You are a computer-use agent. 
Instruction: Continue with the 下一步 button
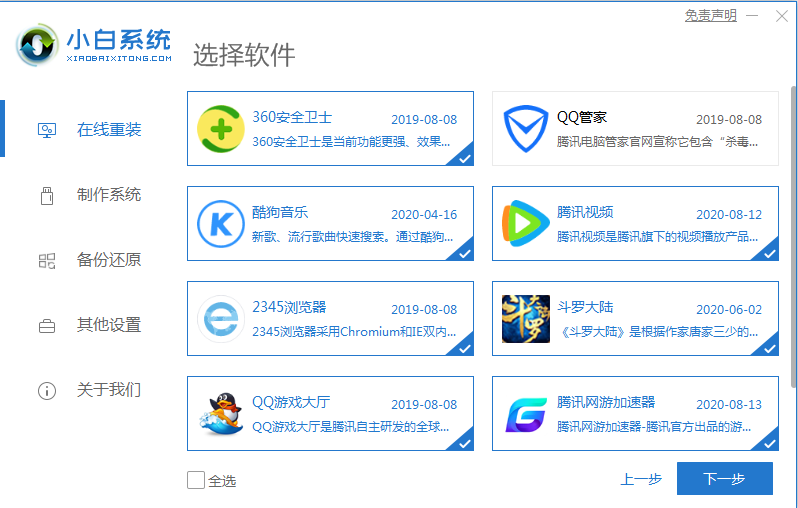(724, 479)
